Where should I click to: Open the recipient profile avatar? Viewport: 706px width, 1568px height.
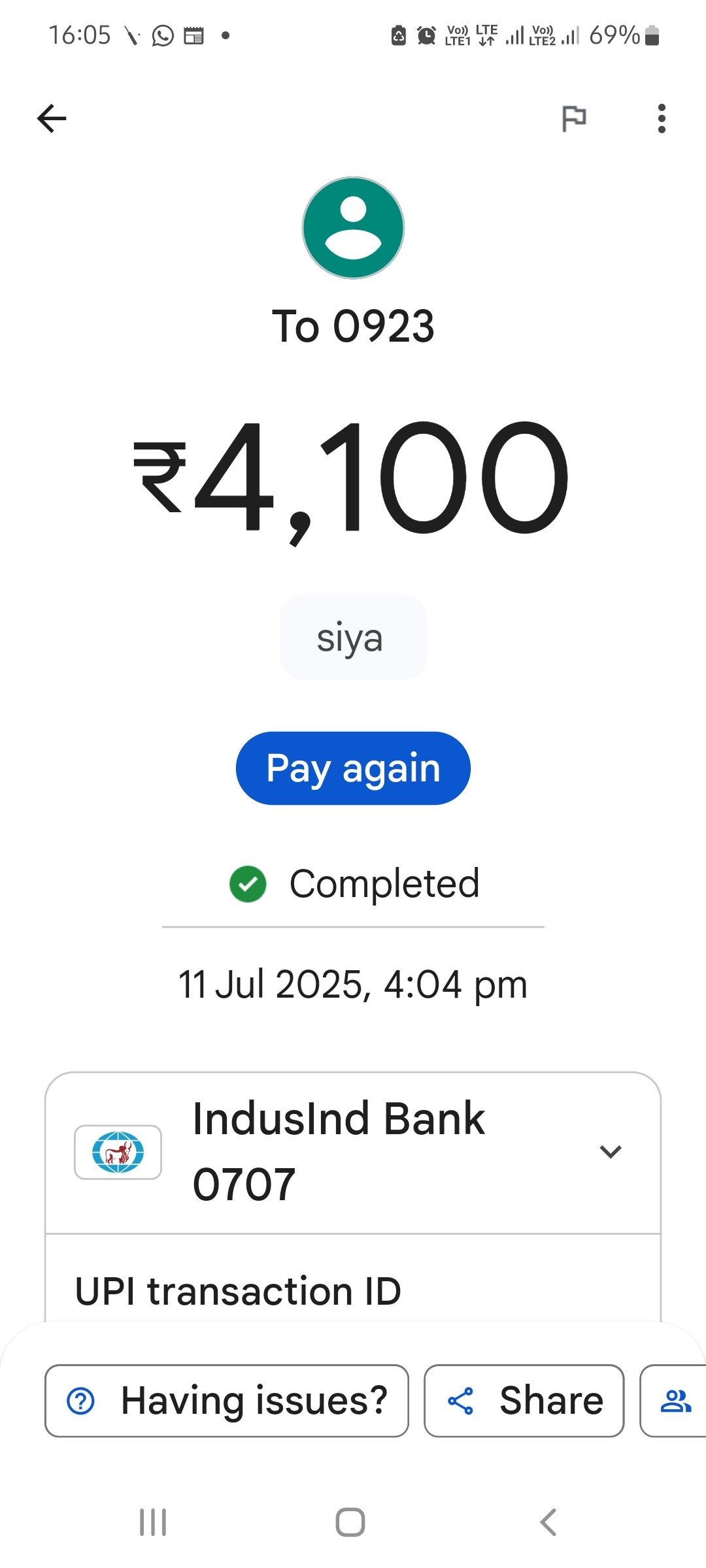pos(353,228)
